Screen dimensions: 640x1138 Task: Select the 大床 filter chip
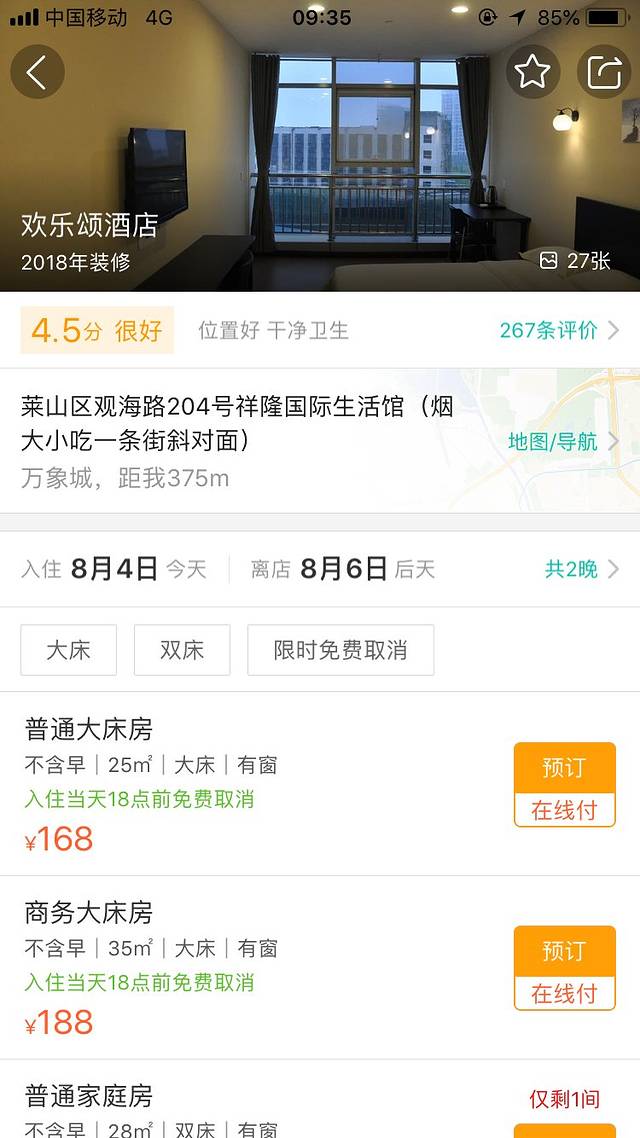[x=69, y=650]
